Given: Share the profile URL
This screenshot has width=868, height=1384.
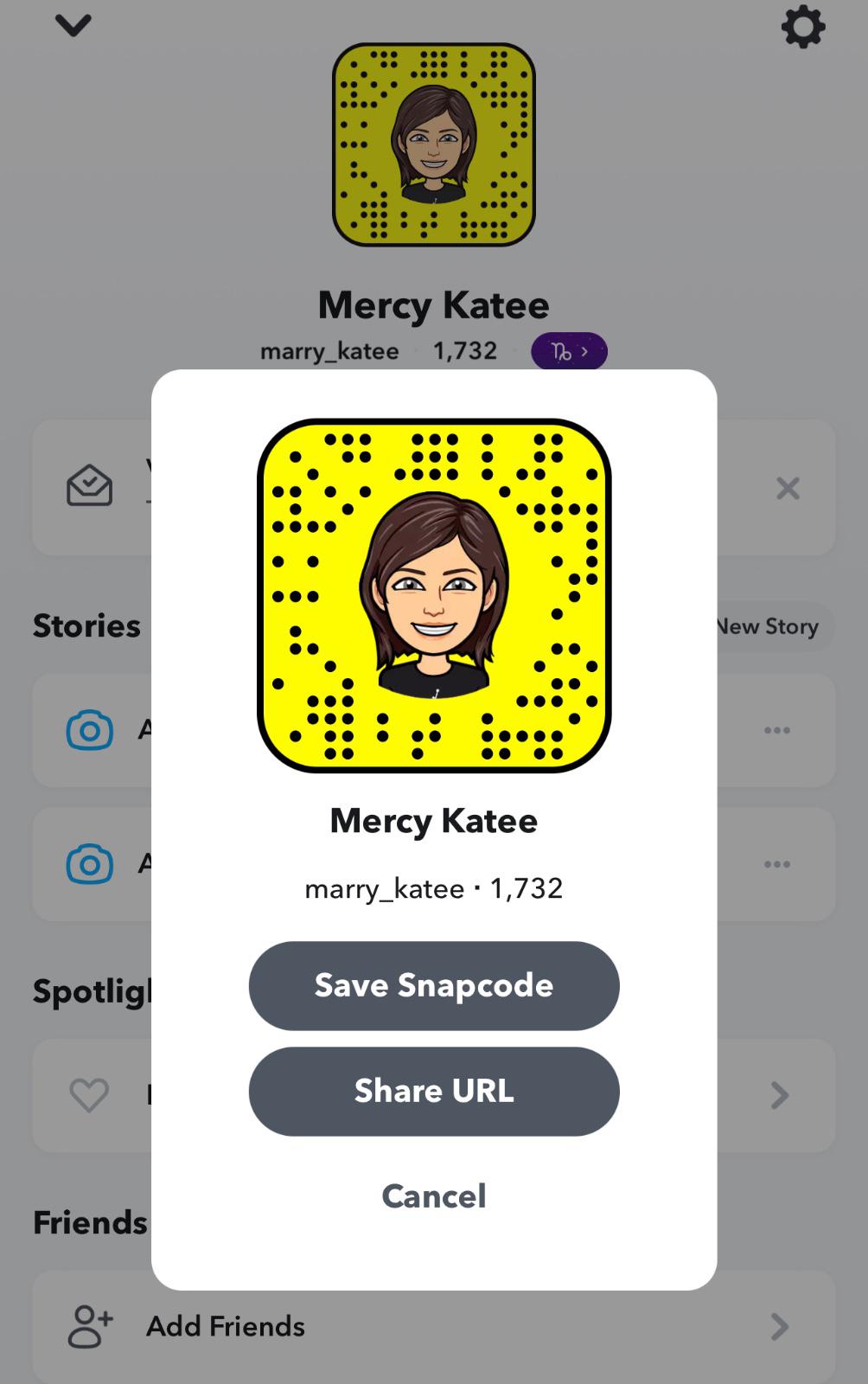Looking at the screenshot, I should tap(434, 1091).
